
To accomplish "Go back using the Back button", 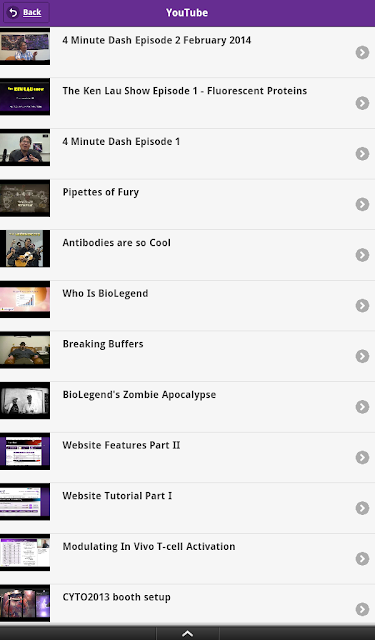I will click(x=26, y=13).
